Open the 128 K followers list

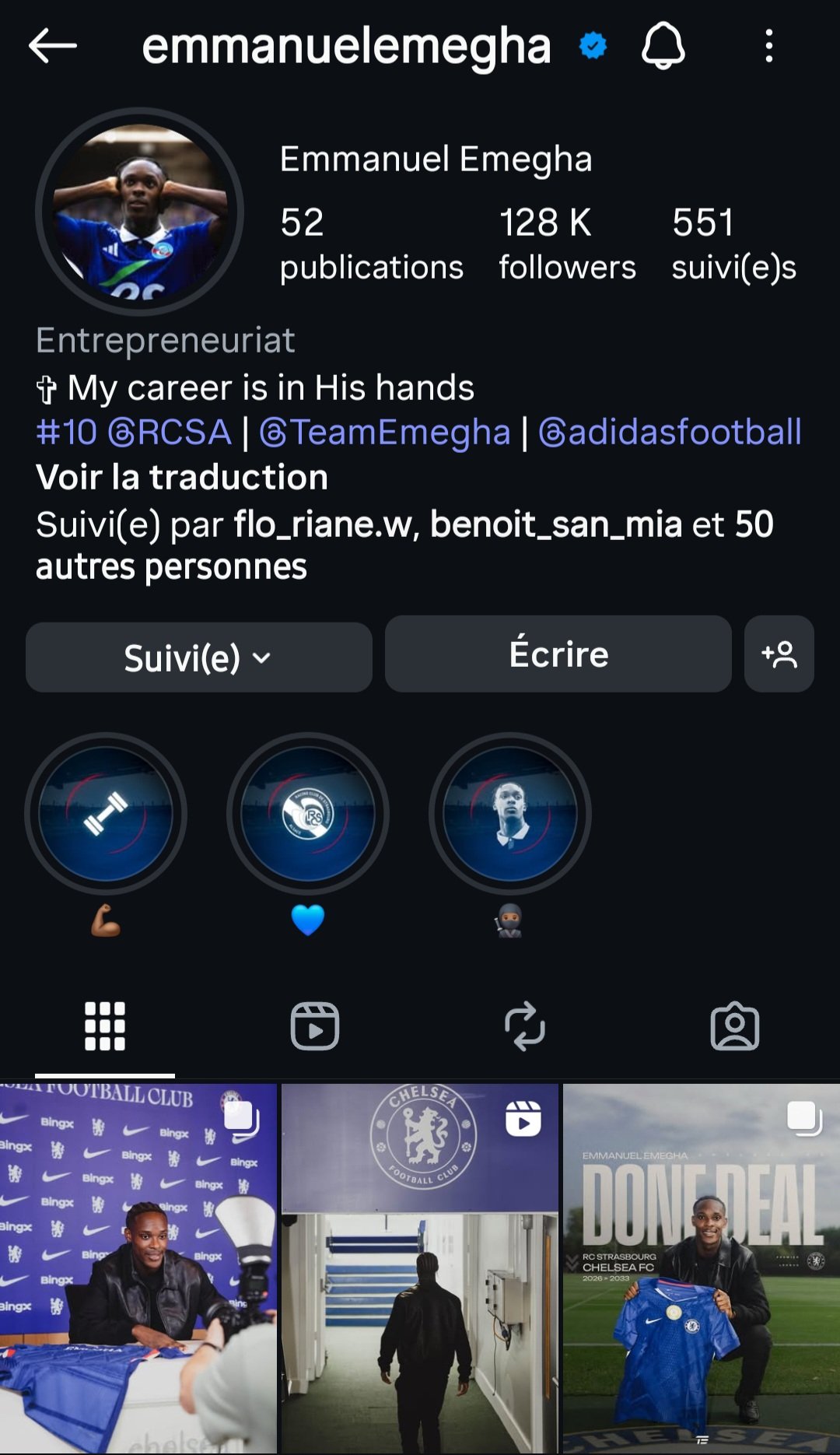(x=567, y=243)
